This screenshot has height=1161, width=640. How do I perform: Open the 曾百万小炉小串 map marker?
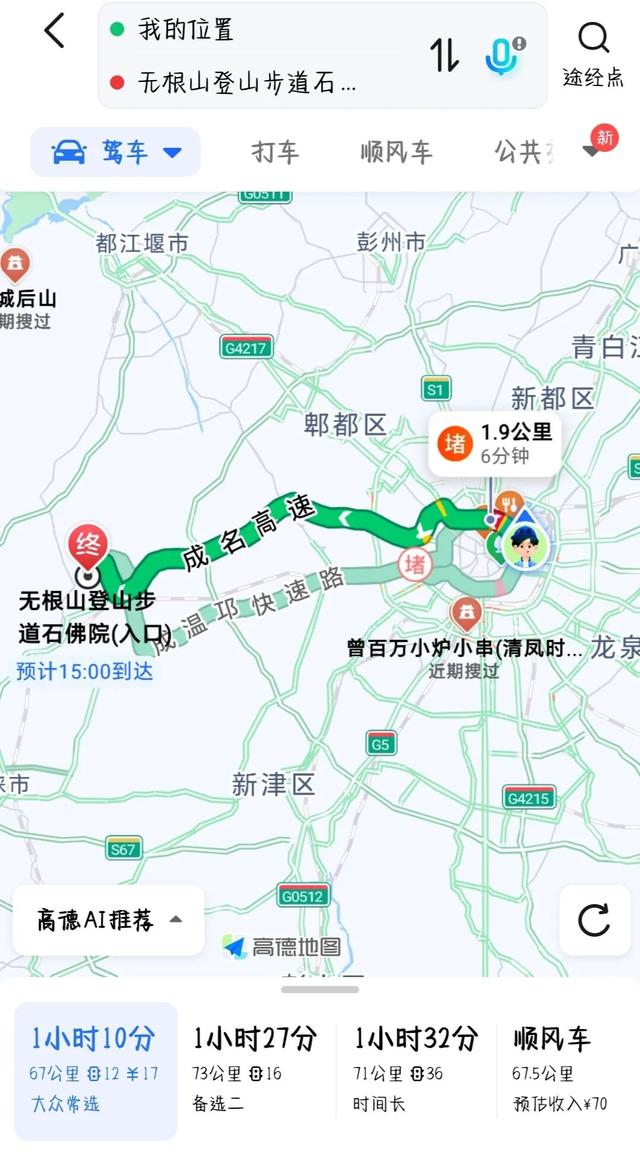(x=466, y=613)
